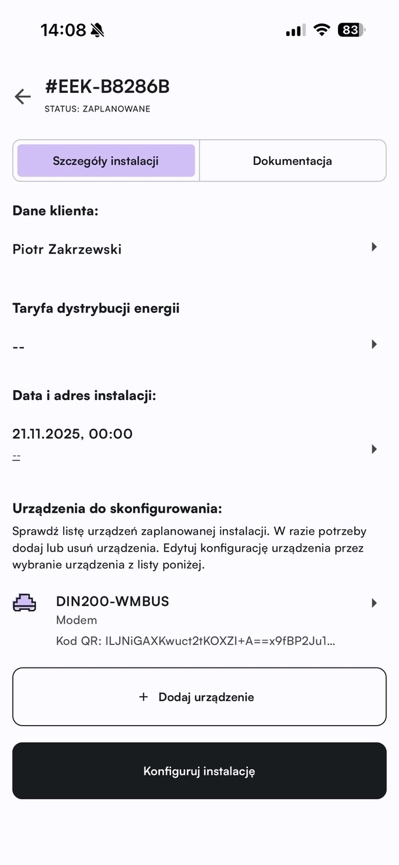Tap the Dodaj urządzenie button
Screen dimensions: 399x865
199,697
